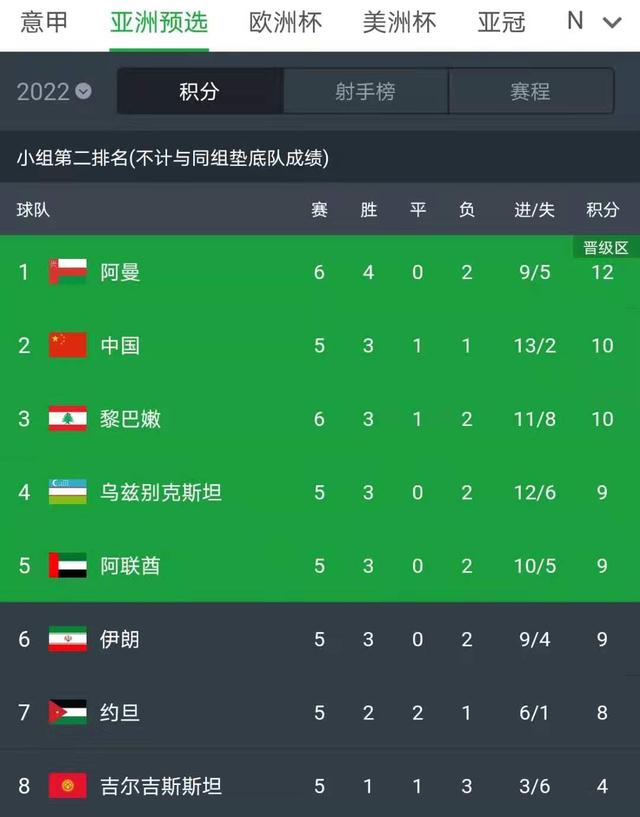Tap the 阿联酋 team row

tap(130, 566)
